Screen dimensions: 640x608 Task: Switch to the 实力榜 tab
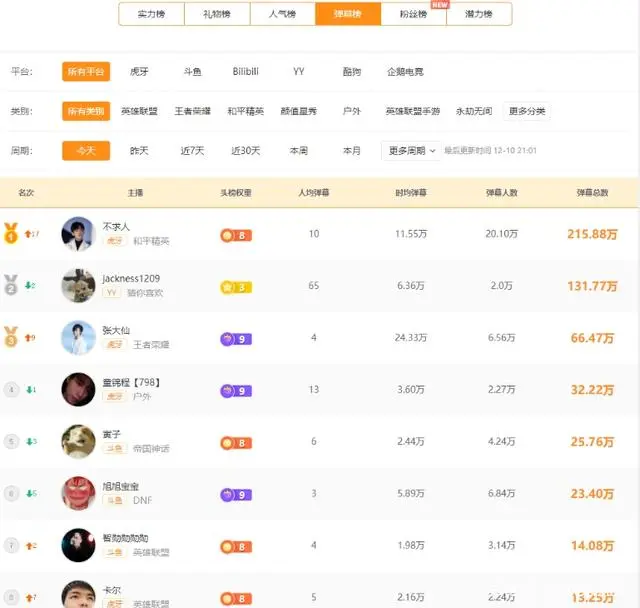point(151,14)
